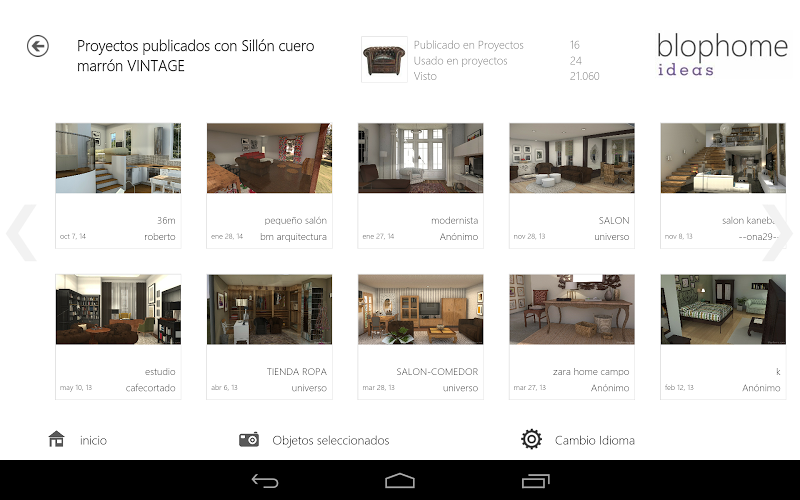Open the zara home campo project
The width and height of the screenshot is (800, 500).
tap(571, 311)
